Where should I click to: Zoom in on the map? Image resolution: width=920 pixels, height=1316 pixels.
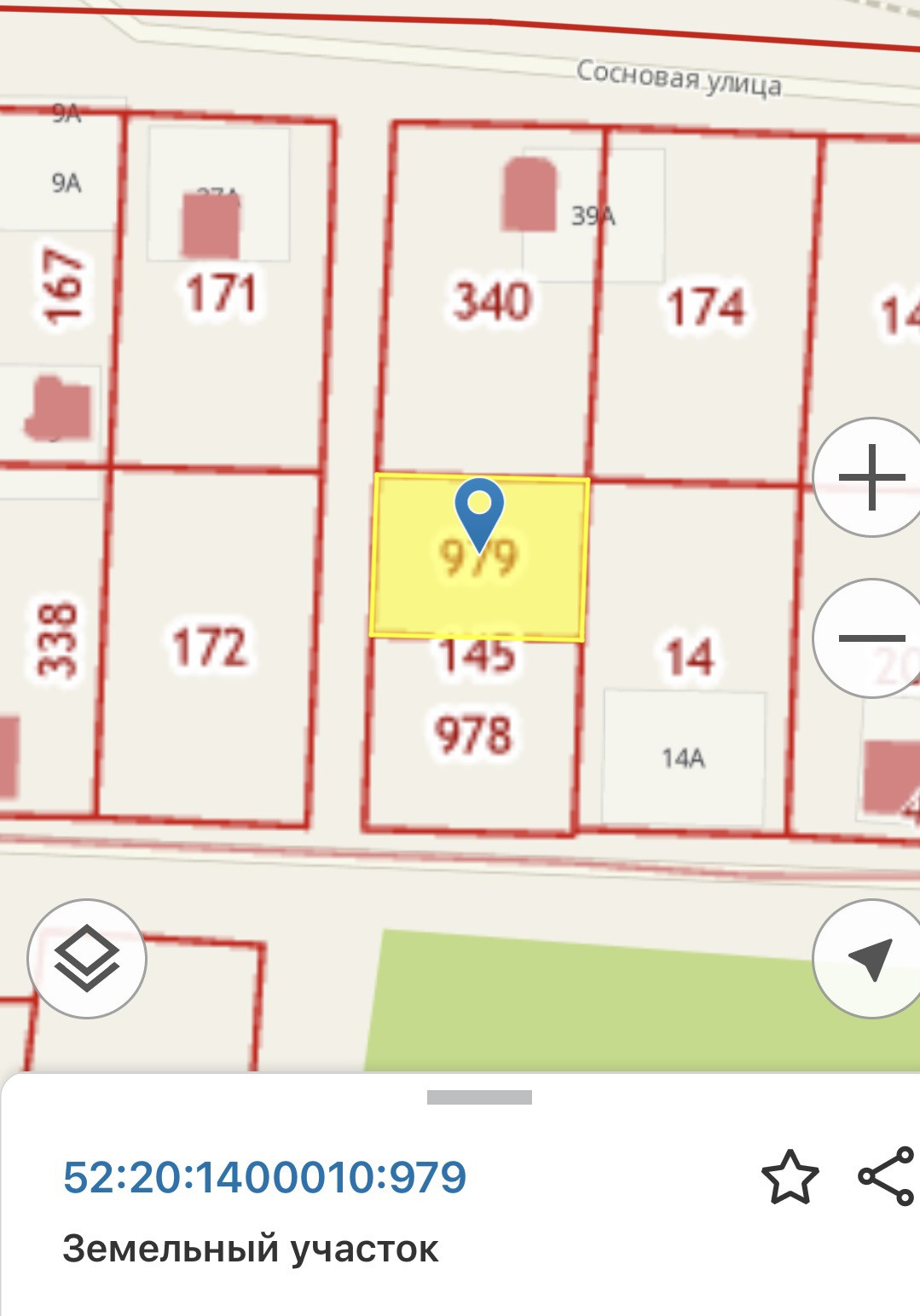871,477
